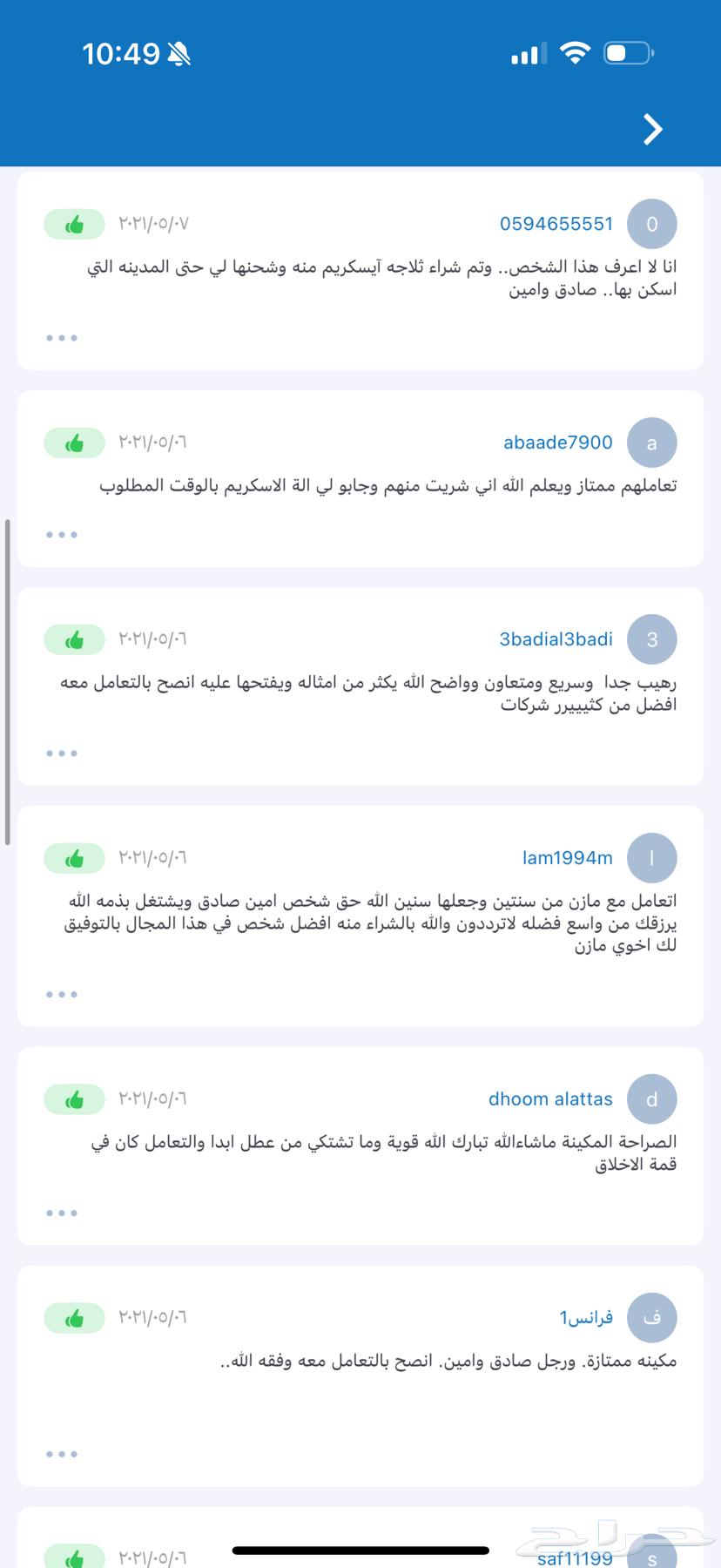The height and width of the screenshot is (1568, 721).
Task: Open more options on فرانس1's review
Action: click(x=62, y=1454)
